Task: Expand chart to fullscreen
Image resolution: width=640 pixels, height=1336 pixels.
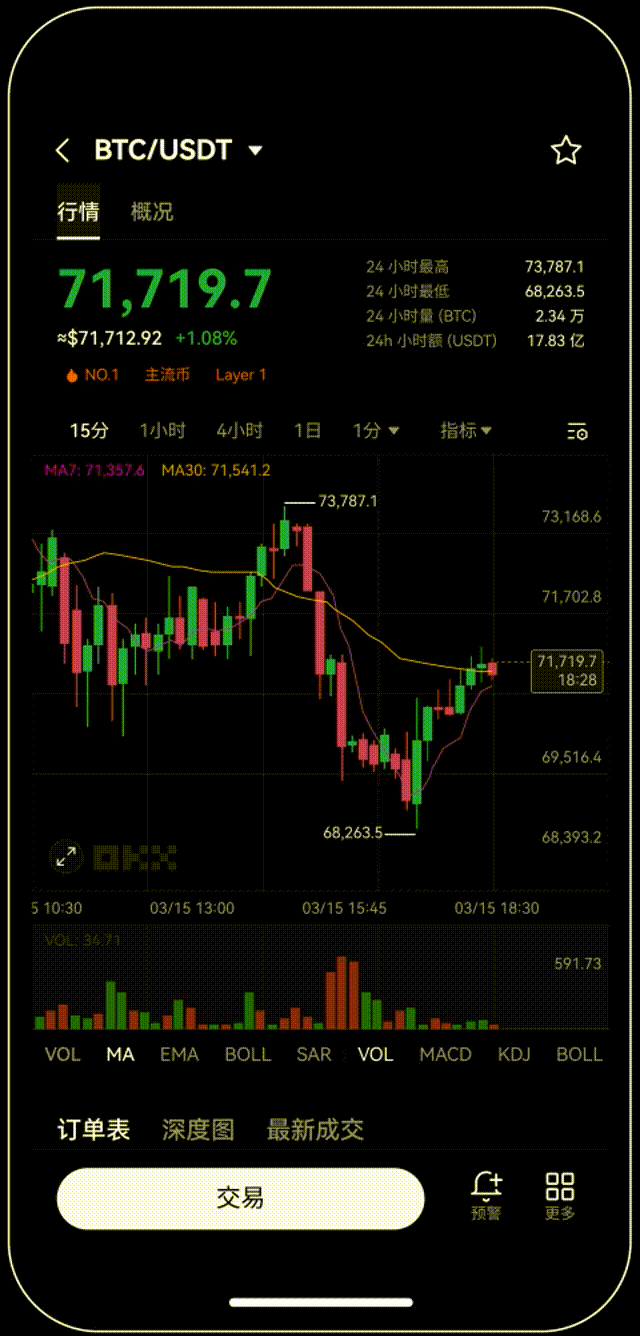Action: tap(66, 856)
